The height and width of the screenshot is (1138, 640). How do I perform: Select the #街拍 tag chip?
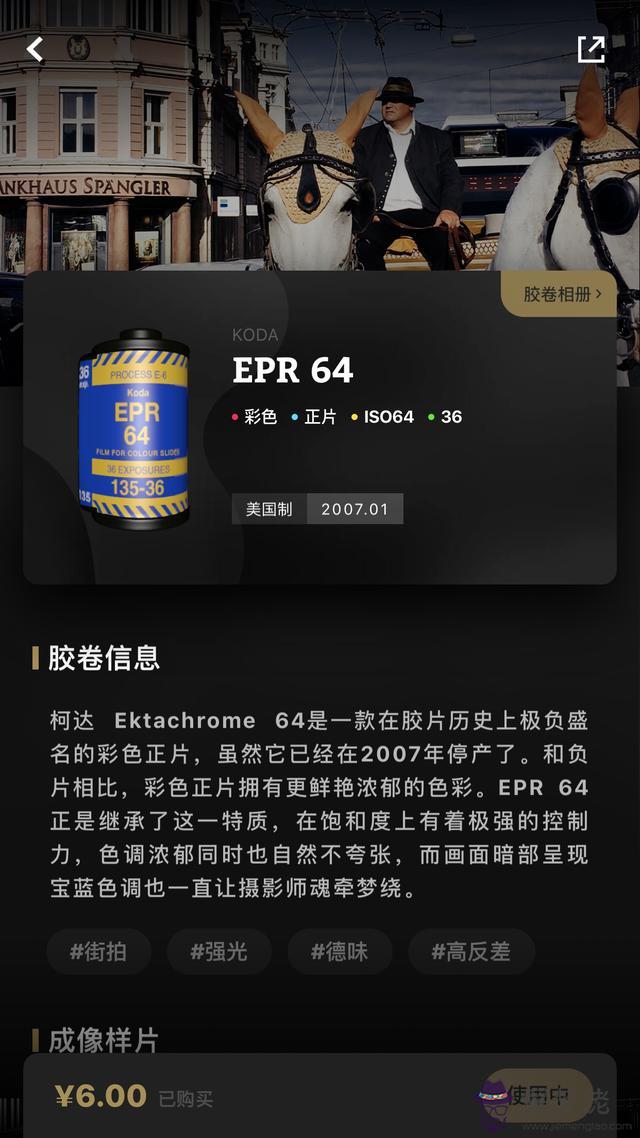(x=98, y=951)
